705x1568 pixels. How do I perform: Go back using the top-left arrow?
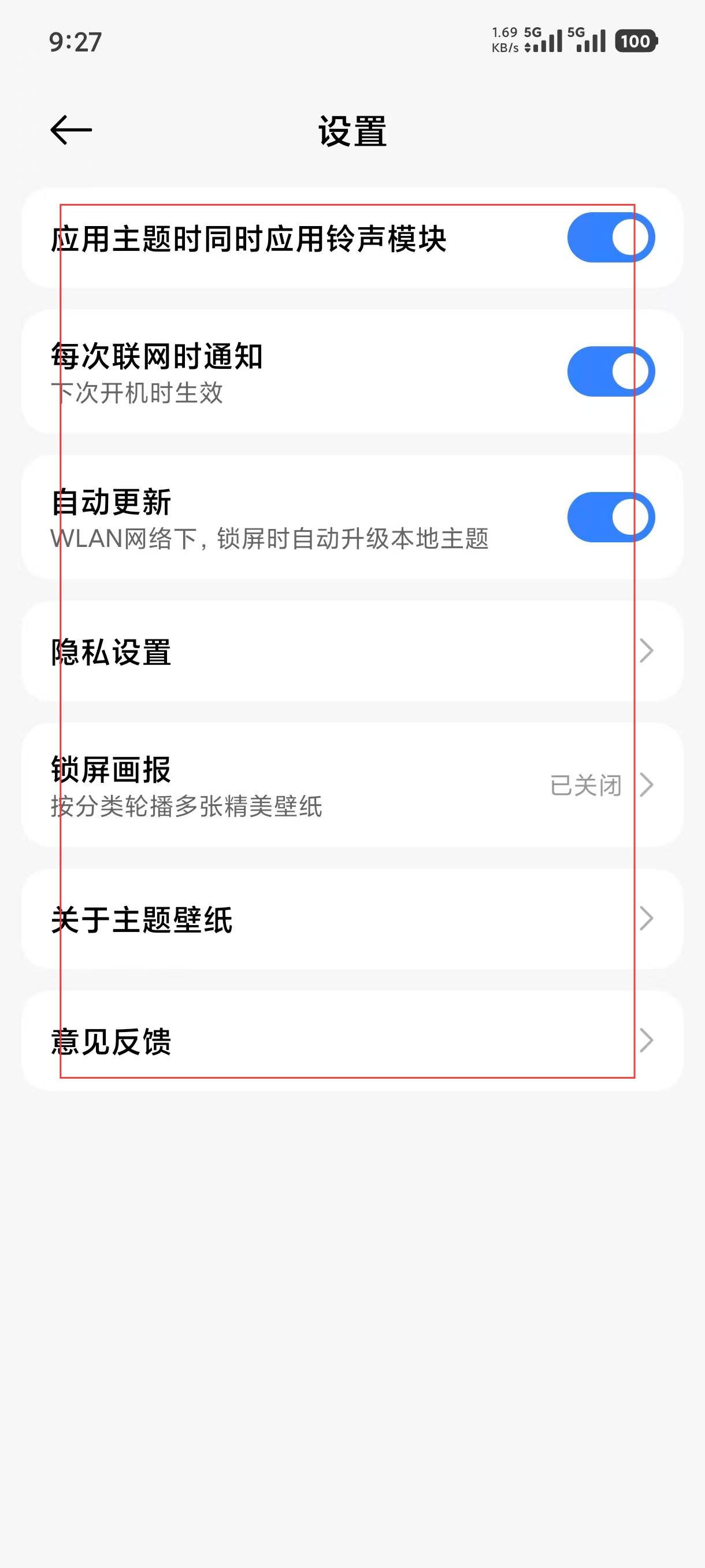coord(71,130)
